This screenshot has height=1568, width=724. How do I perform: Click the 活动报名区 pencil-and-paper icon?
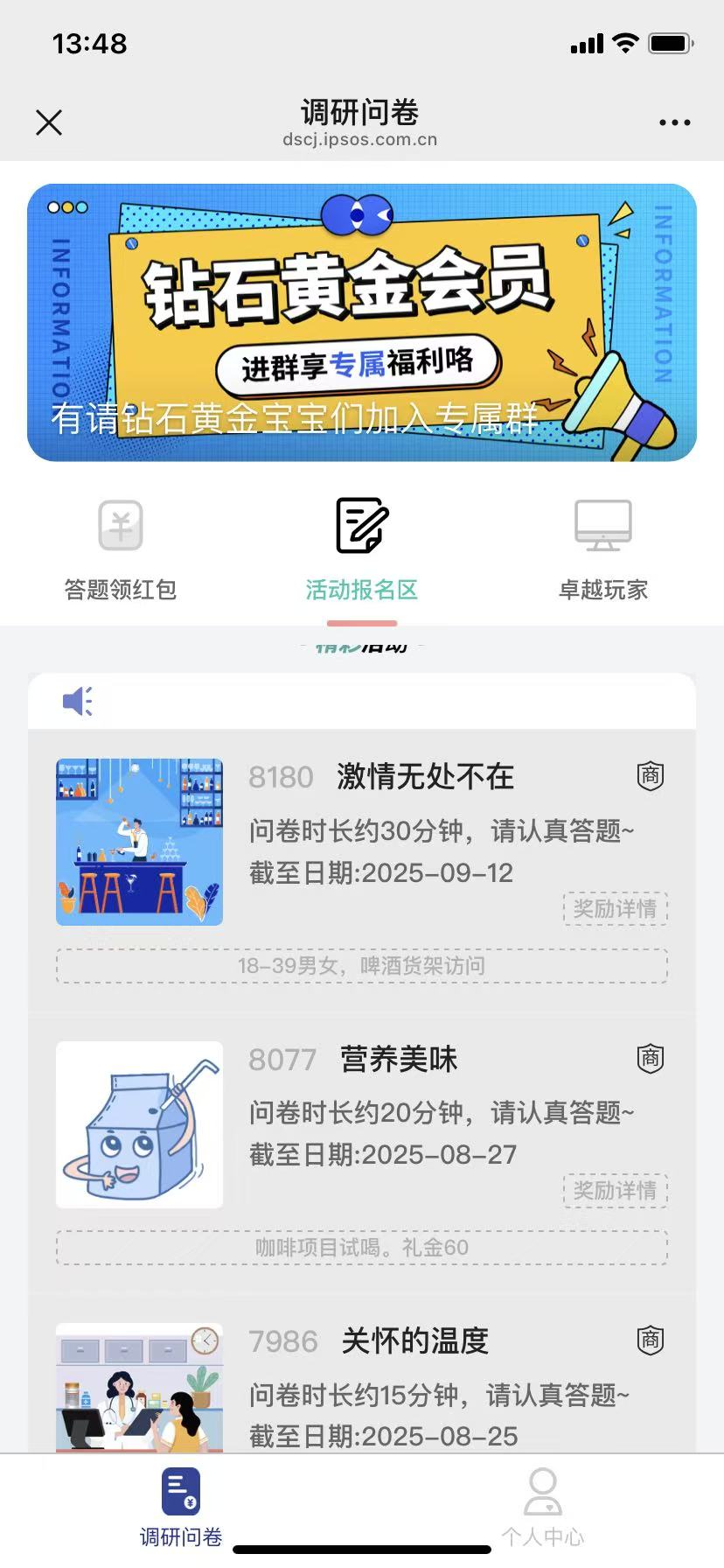click(x=361, y=525)
